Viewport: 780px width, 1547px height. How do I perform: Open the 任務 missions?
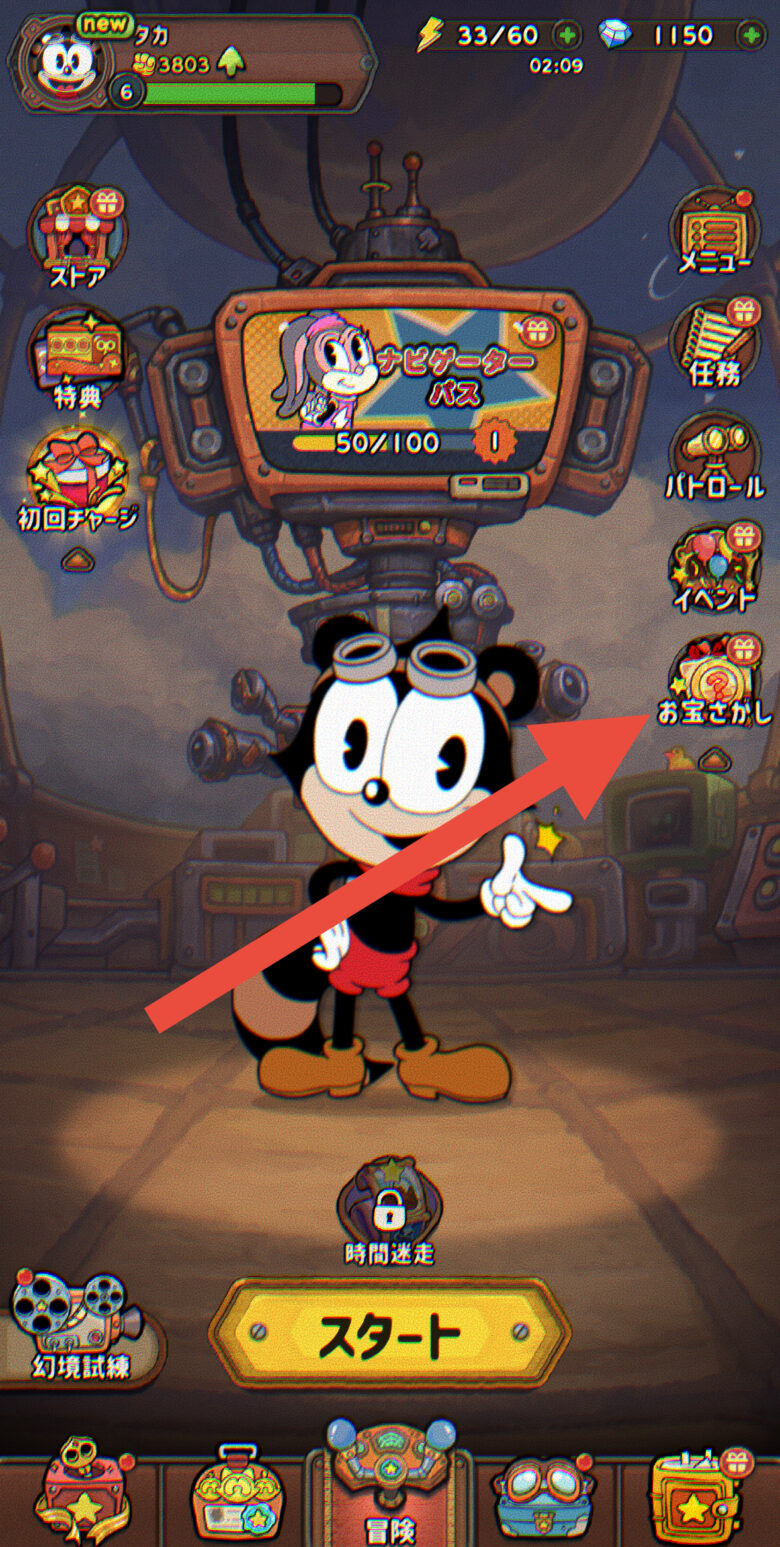pyautogui.click(x=714, y=345)
